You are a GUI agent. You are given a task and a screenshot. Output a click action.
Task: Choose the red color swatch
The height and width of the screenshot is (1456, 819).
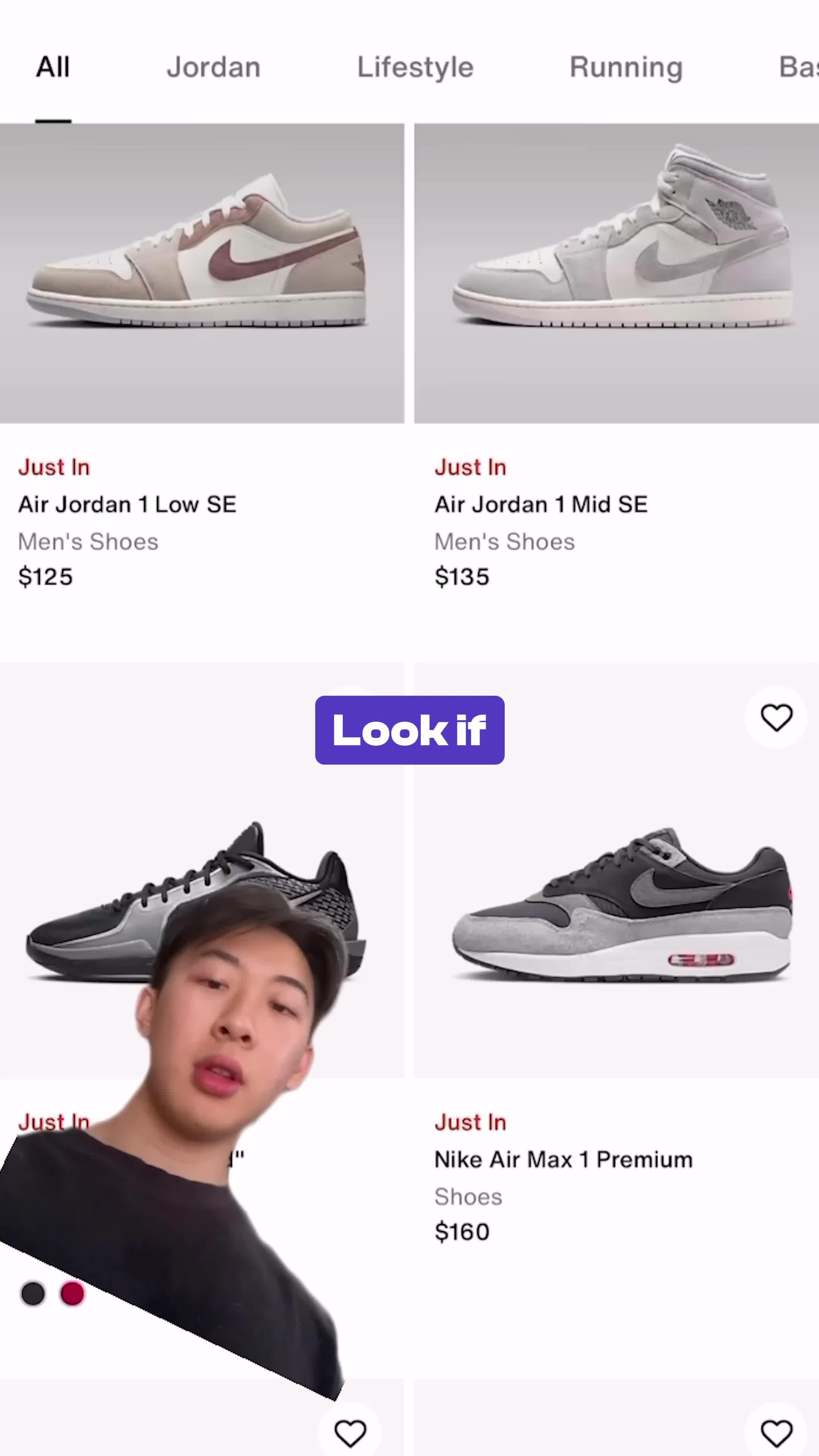tap(72, 1294)
